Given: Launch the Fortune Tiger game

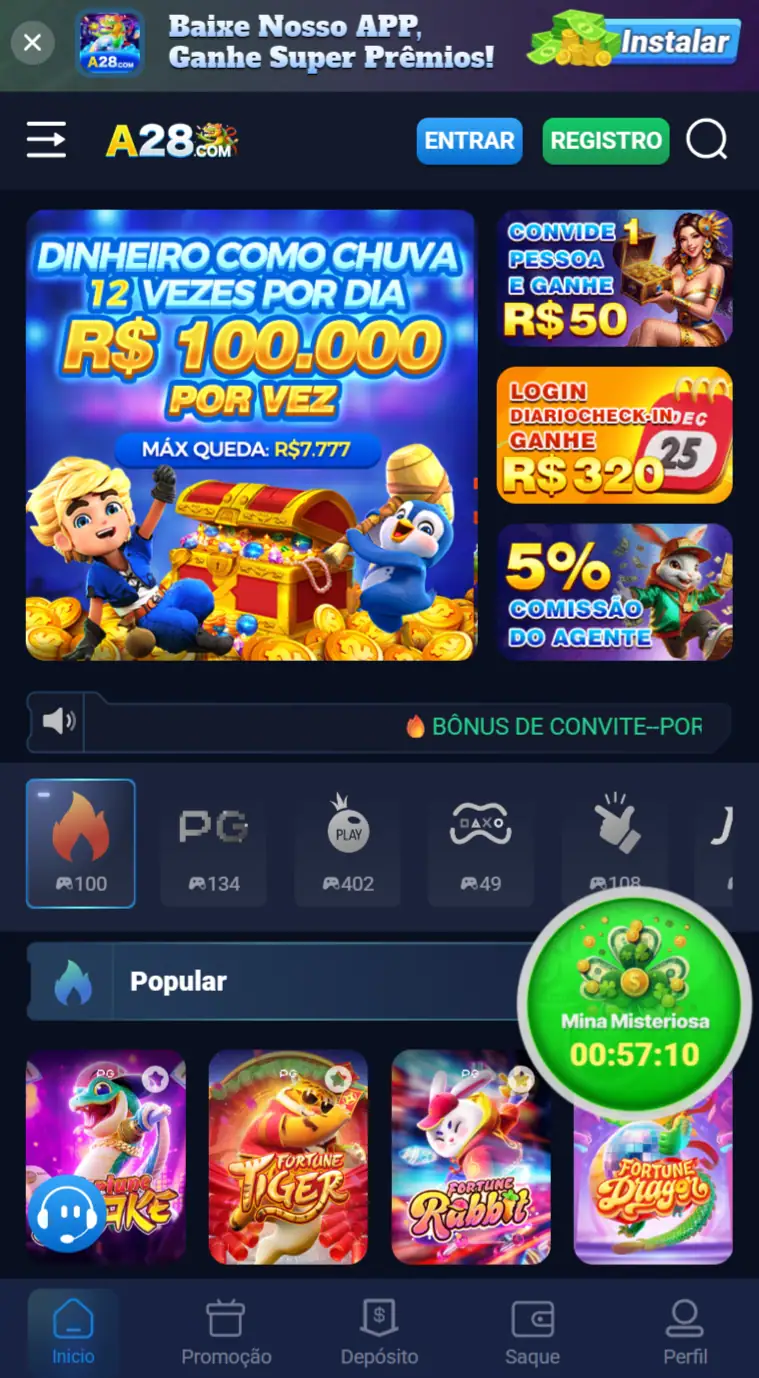Looking at the screenshot, I should [288, 1156].
